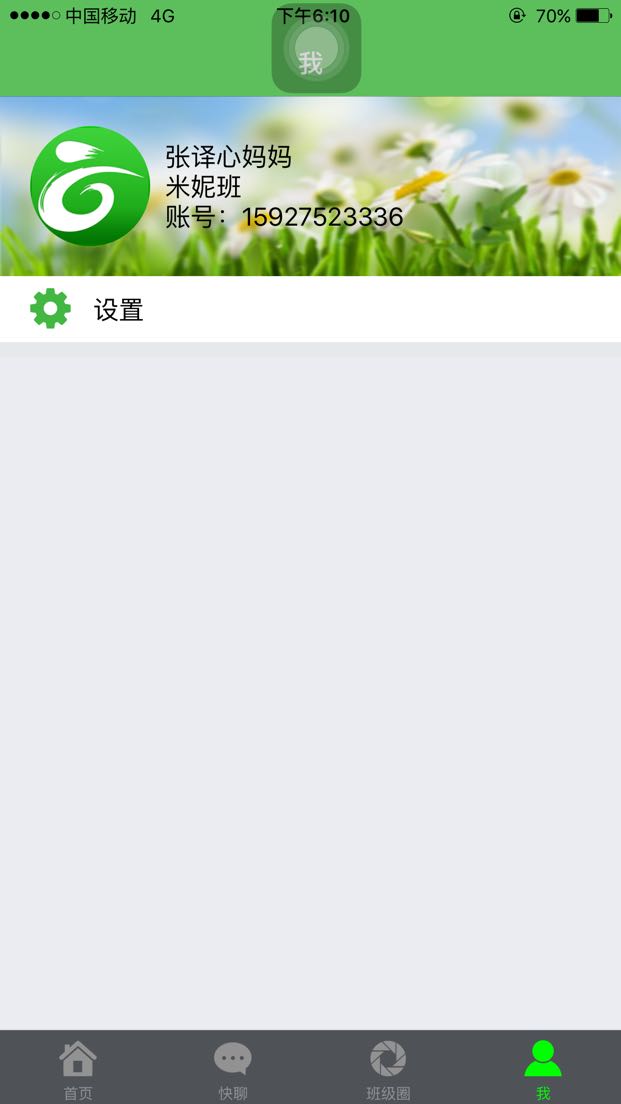The image size is (621, 1104).
Task: Switch to the 快聊 chat tab
Action: coord(233,1068)
